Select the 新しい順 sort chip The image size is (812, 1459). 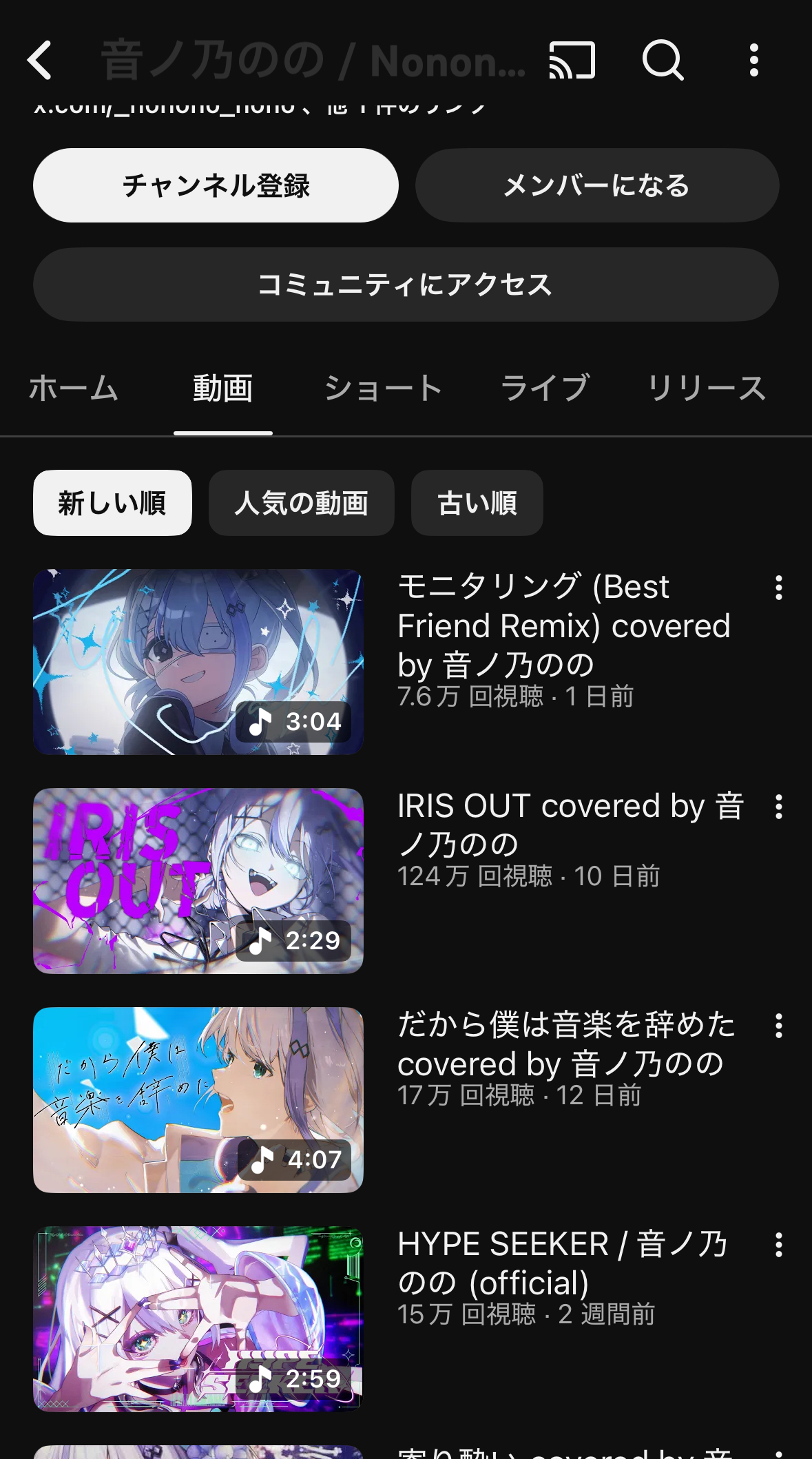pos(112,503)
